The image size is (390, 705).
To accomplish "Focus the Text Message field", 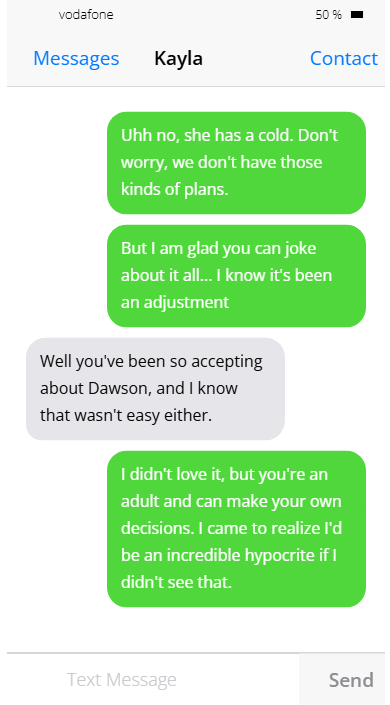I will point(153,679).
